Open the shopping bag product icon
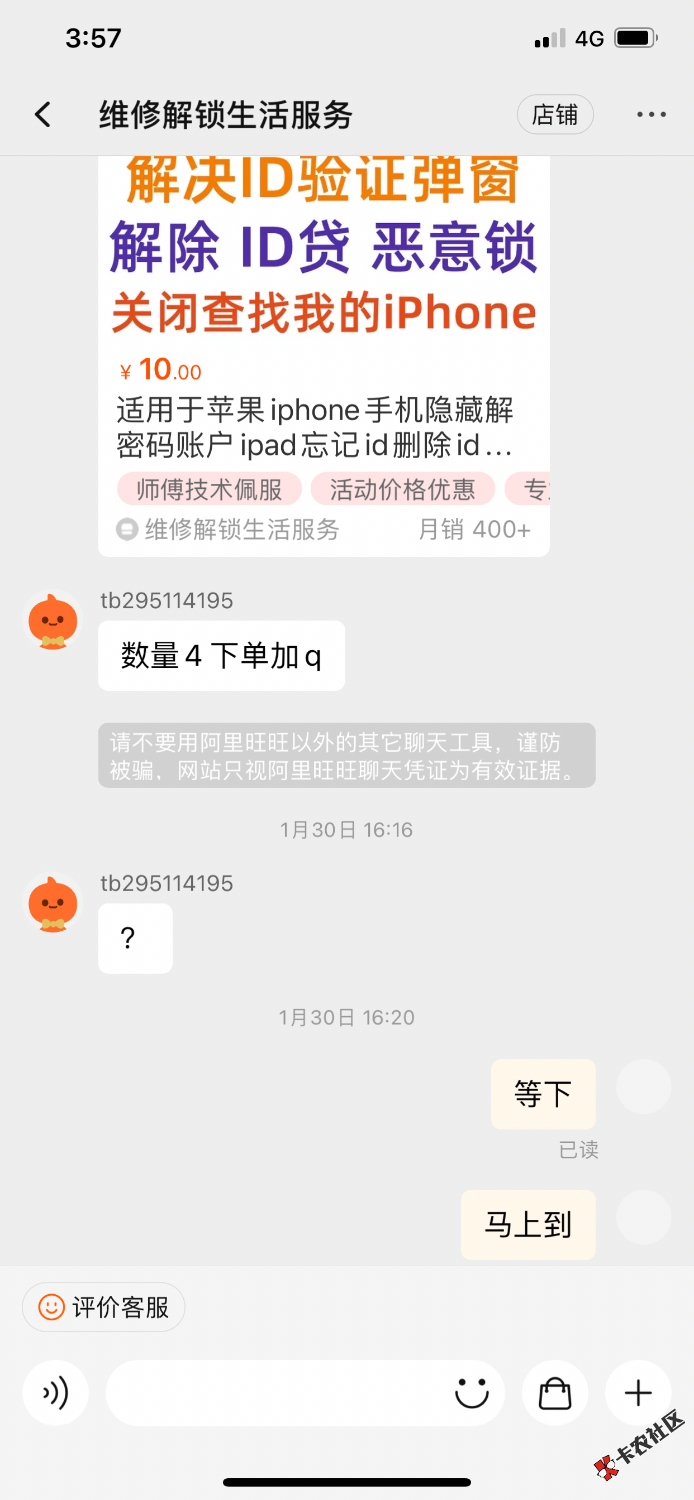The image size is (694, 1500). (555, 1393)
